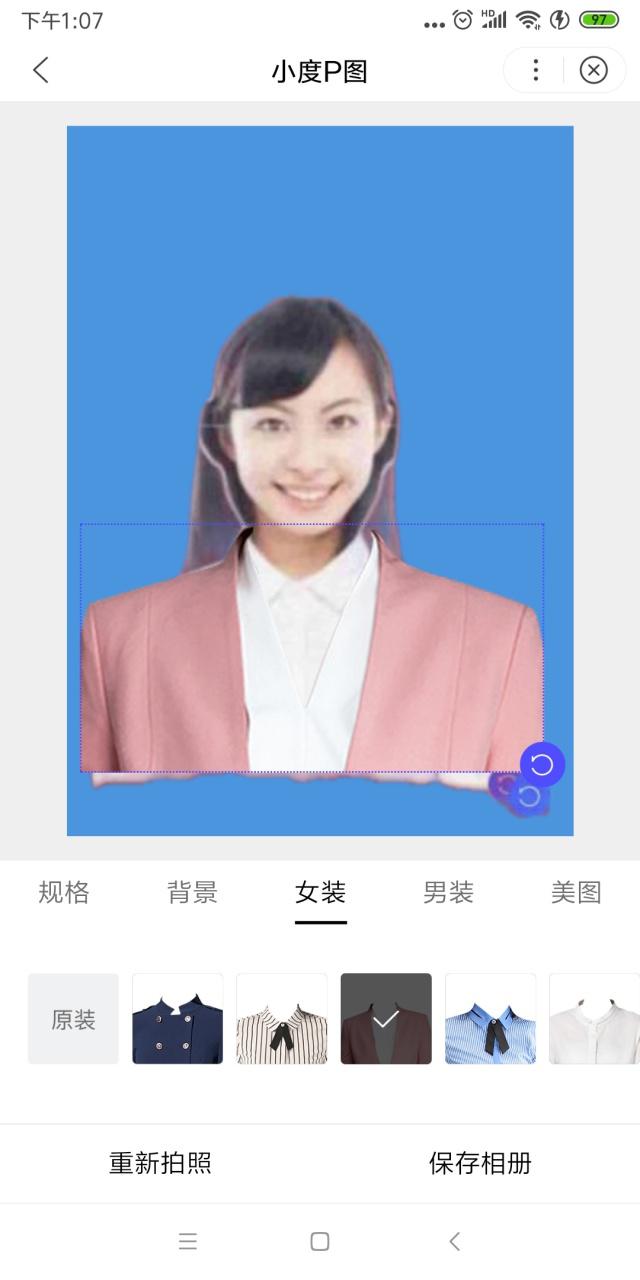Choose 原装 to keep the original outfit
The image size is (640, 1280).
(73, 1019)
